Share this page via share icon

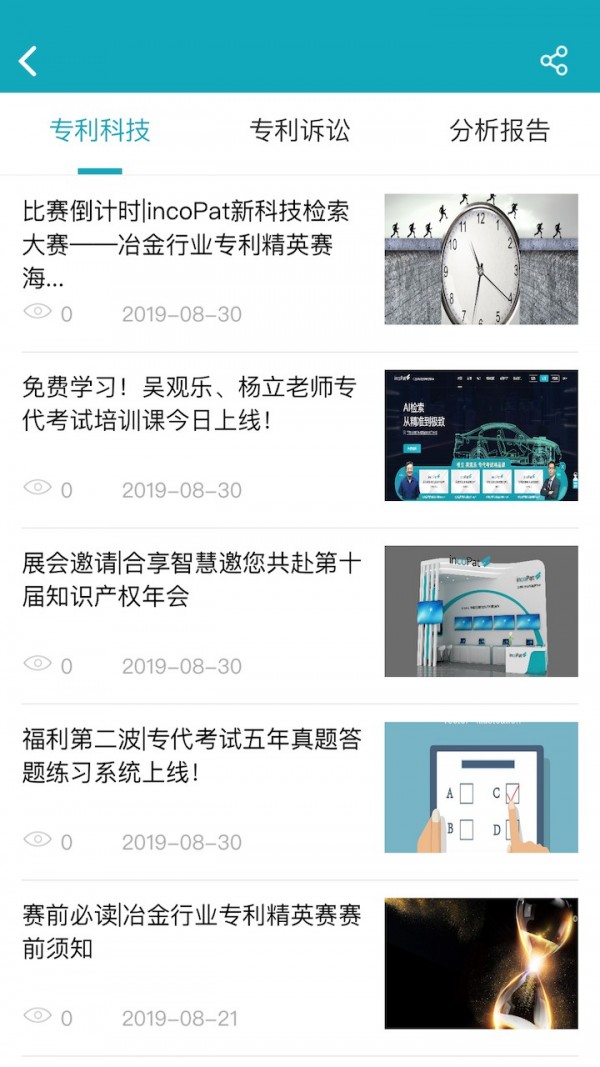554,61
